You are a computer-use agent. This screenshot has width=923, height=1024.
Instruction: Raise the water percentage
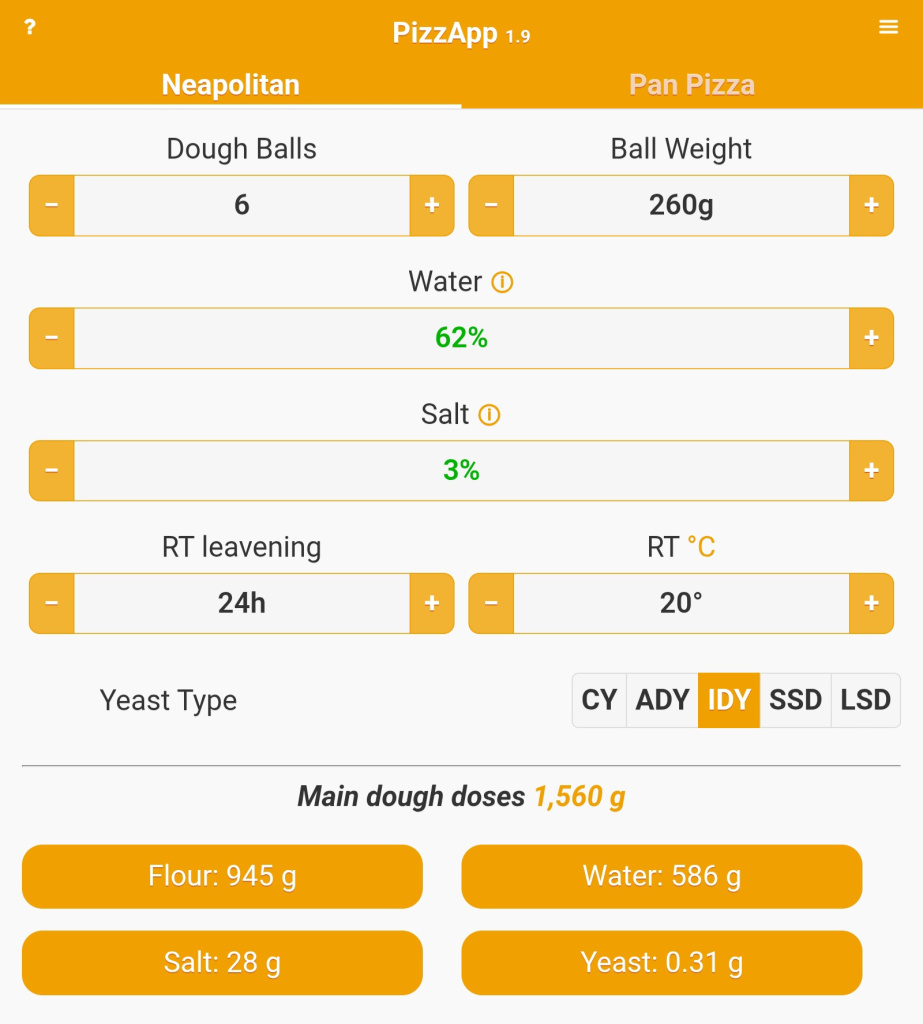[x=871, y=338]
